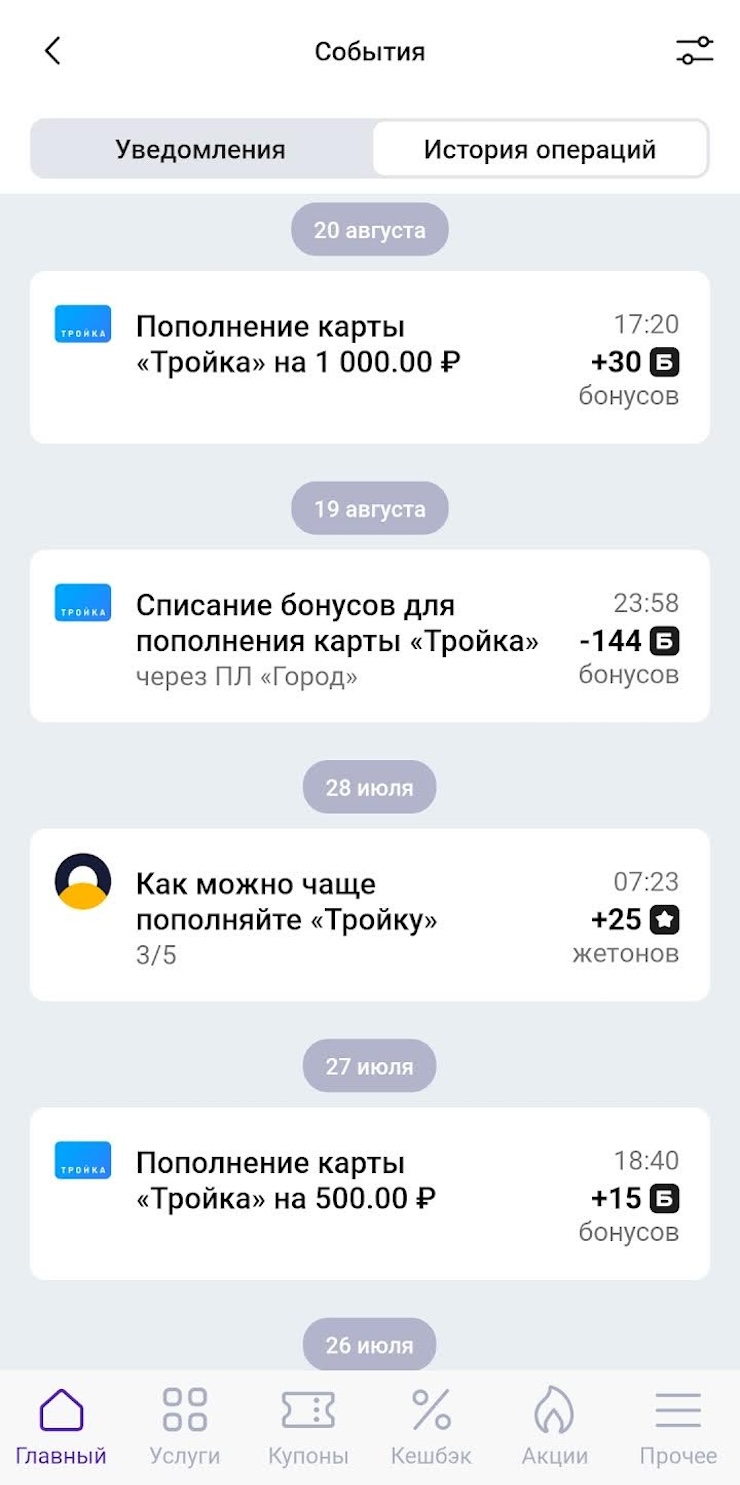Switch to the Уведомления tab
The height and width of the screenshot is (1485, 740).
coord(200,150)
